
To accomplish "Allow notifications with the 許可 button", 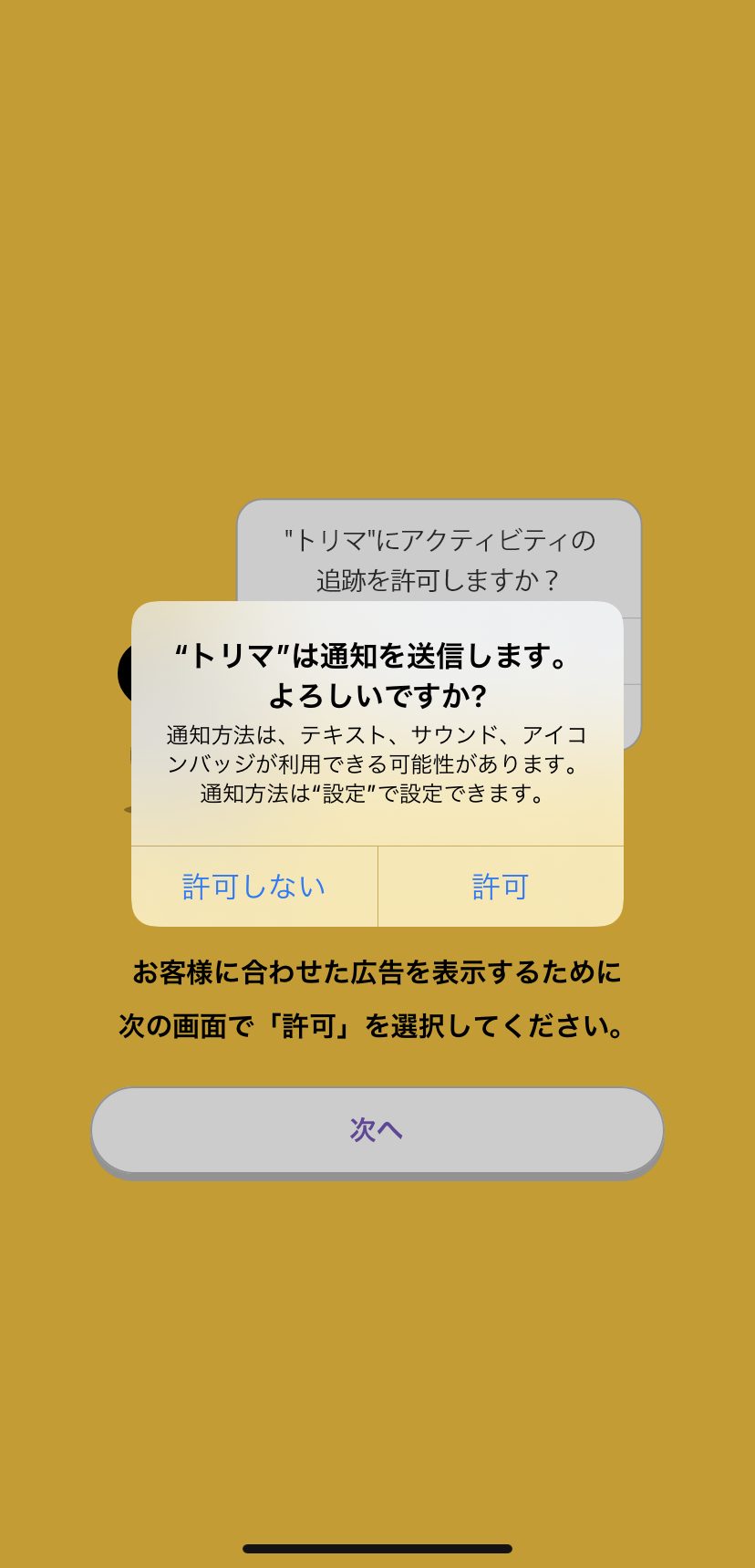I will coord(501,887).
